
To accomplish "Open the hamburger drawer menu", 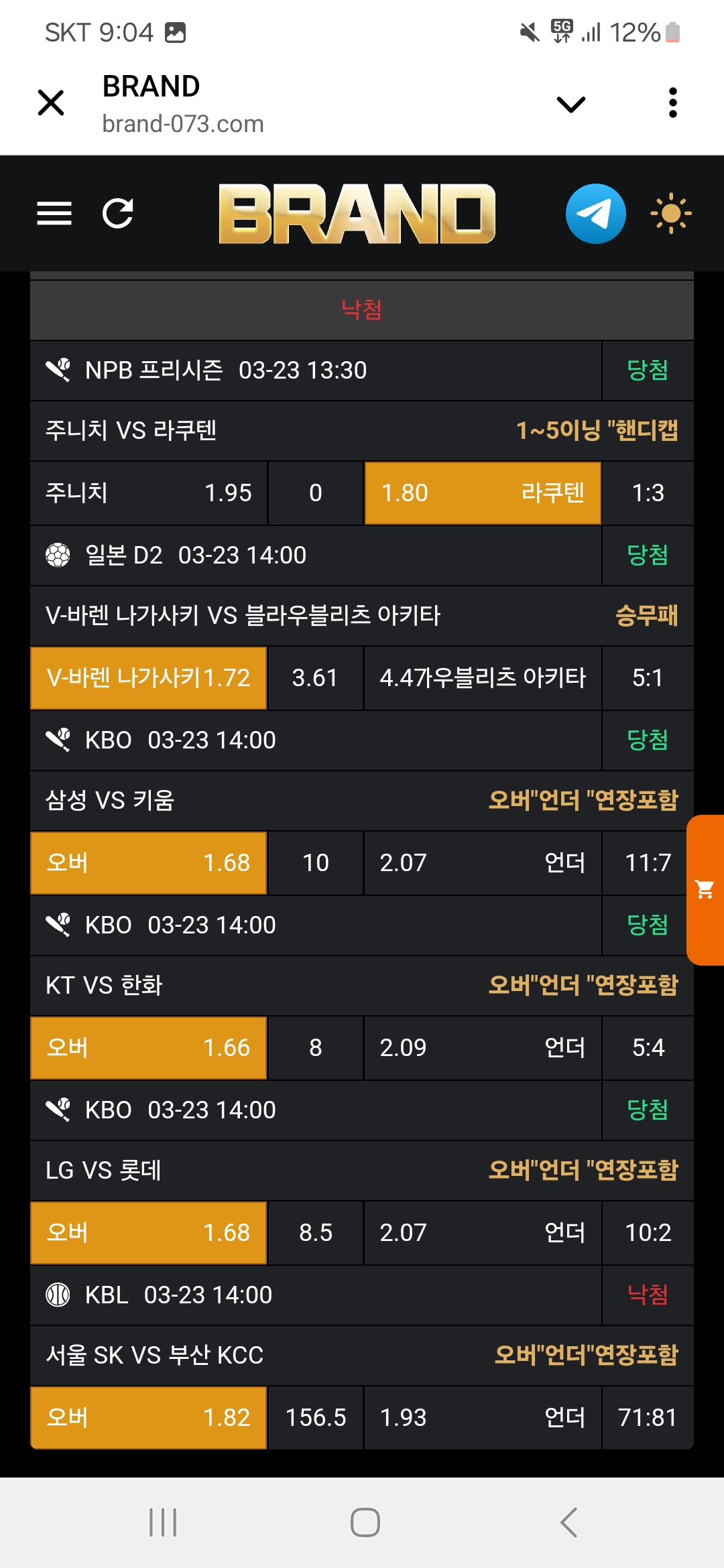I will click(54, 214).
